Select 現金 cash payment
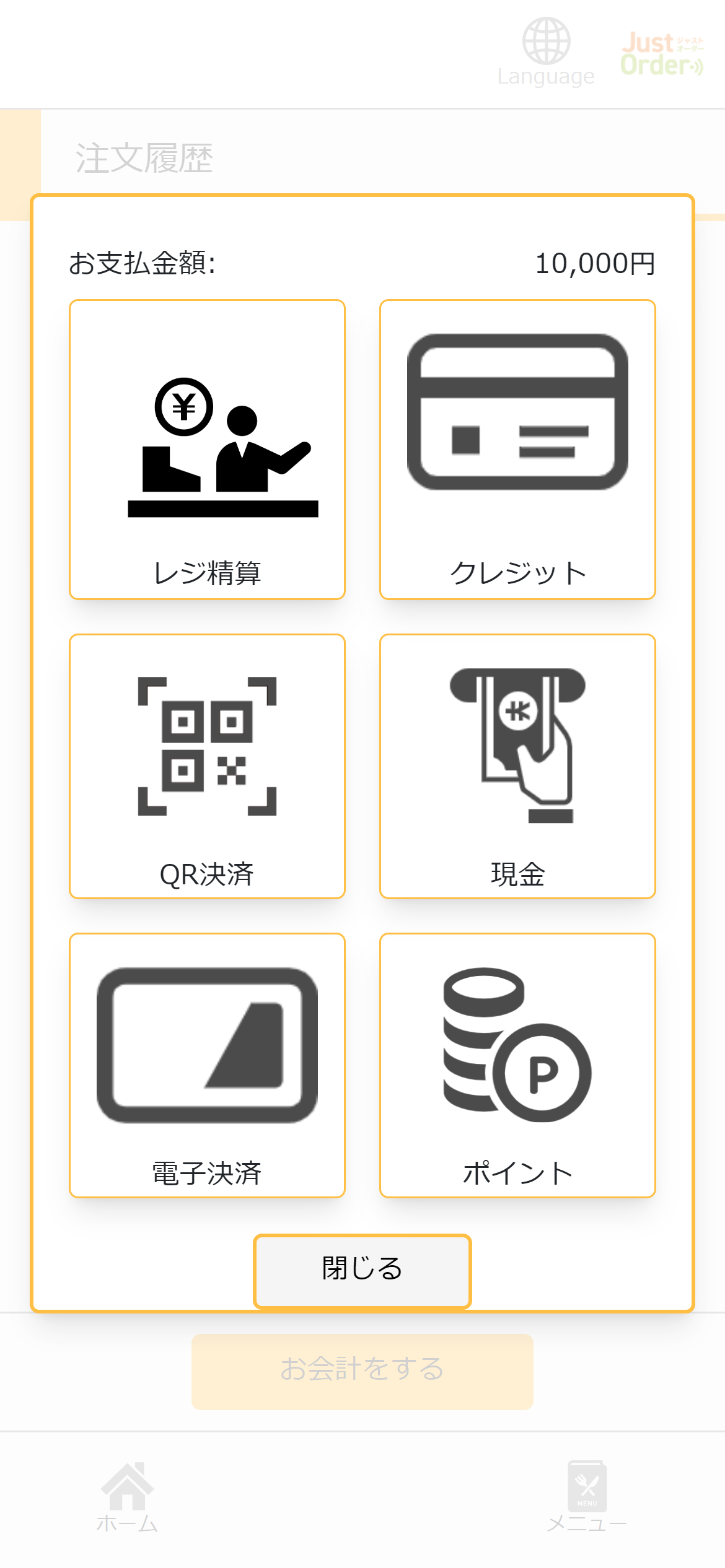Screen dimensions: 725x1568 pos(517,766)
